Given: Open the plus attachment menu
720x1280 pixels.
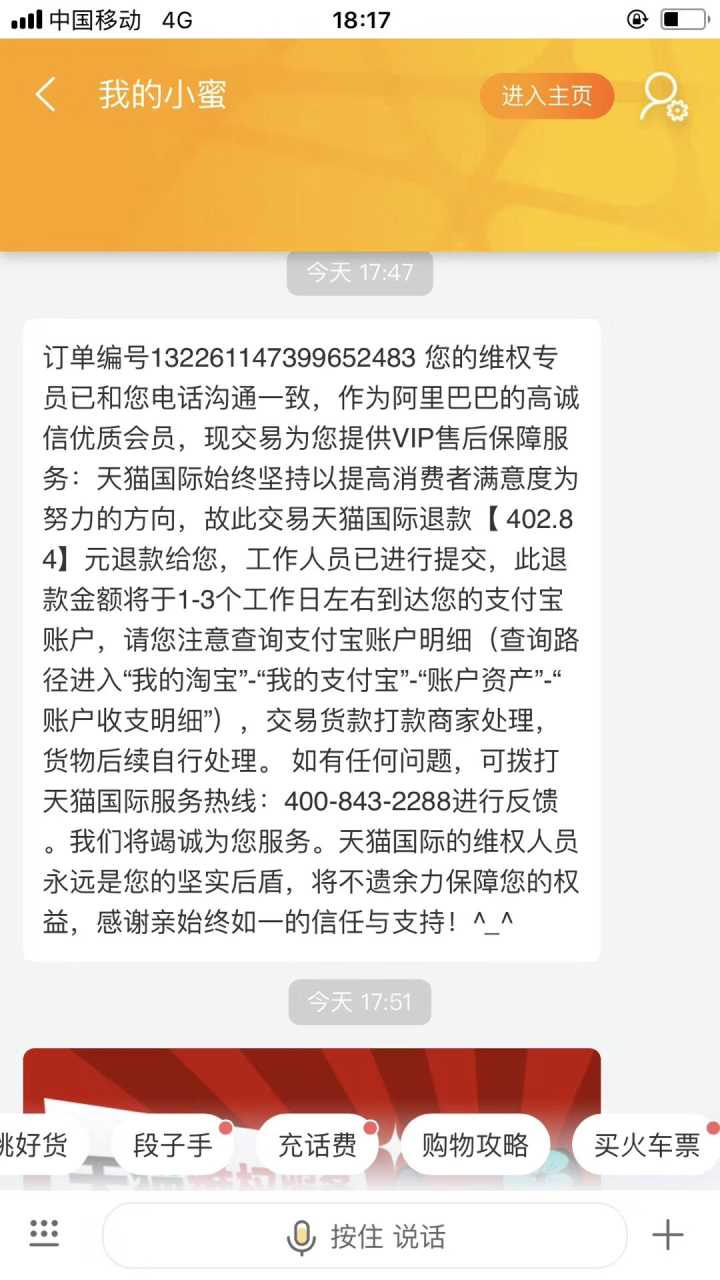Looking at the screenshot, I should point(668,1235).
